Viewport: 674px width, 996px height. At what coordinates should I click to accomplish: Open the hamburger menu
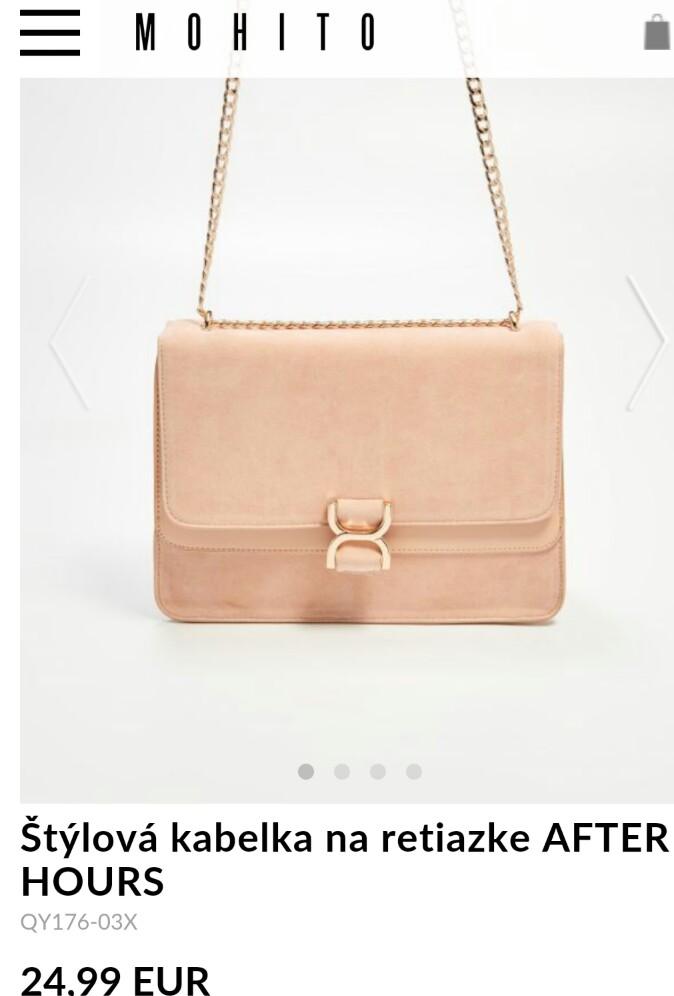tap(49, 33)
